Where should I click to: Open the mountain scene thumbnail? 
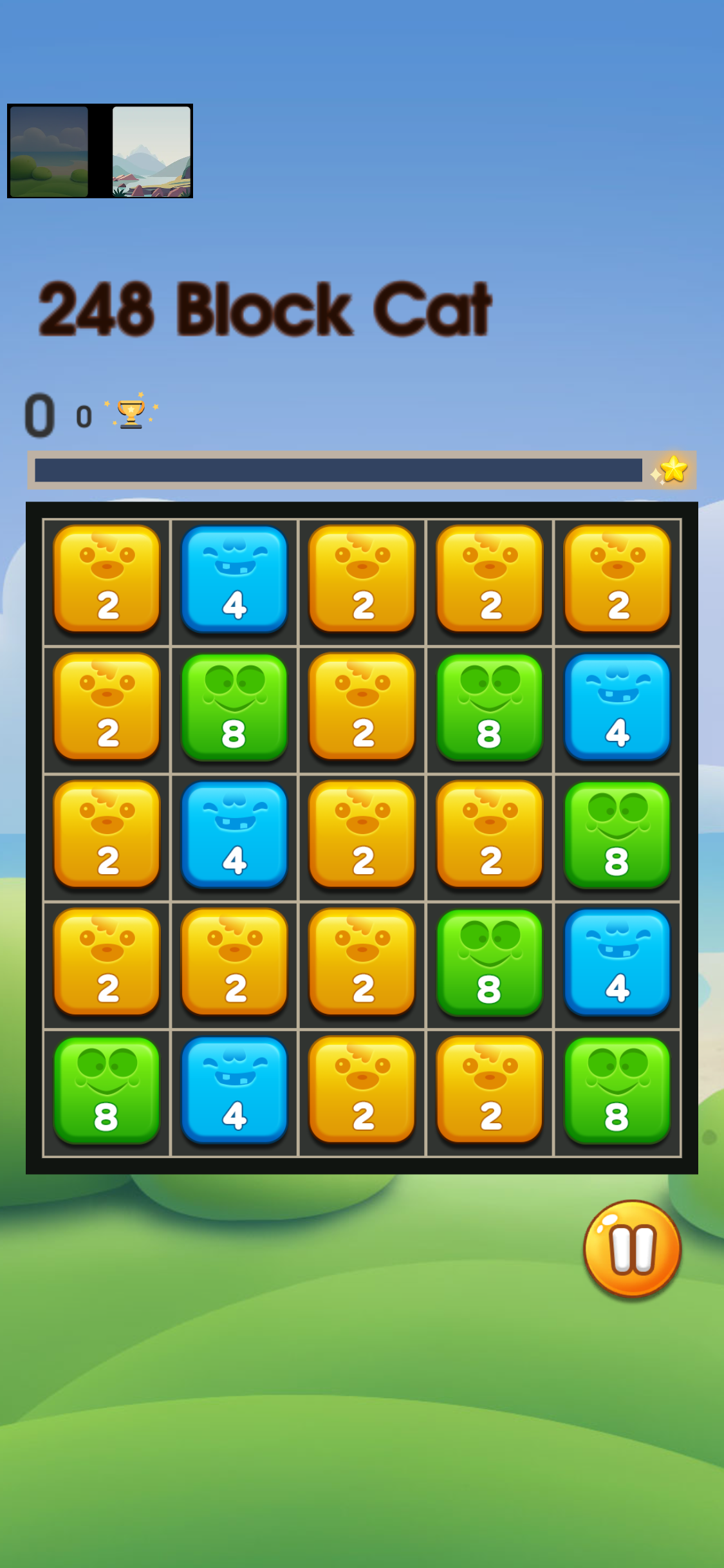point(152,151)
